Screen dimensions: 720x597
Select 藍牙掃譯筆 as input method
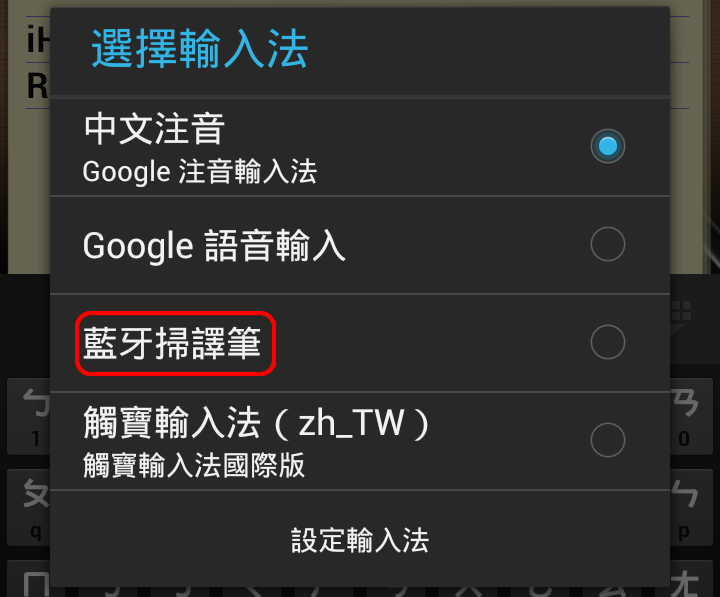pos(360,343)
